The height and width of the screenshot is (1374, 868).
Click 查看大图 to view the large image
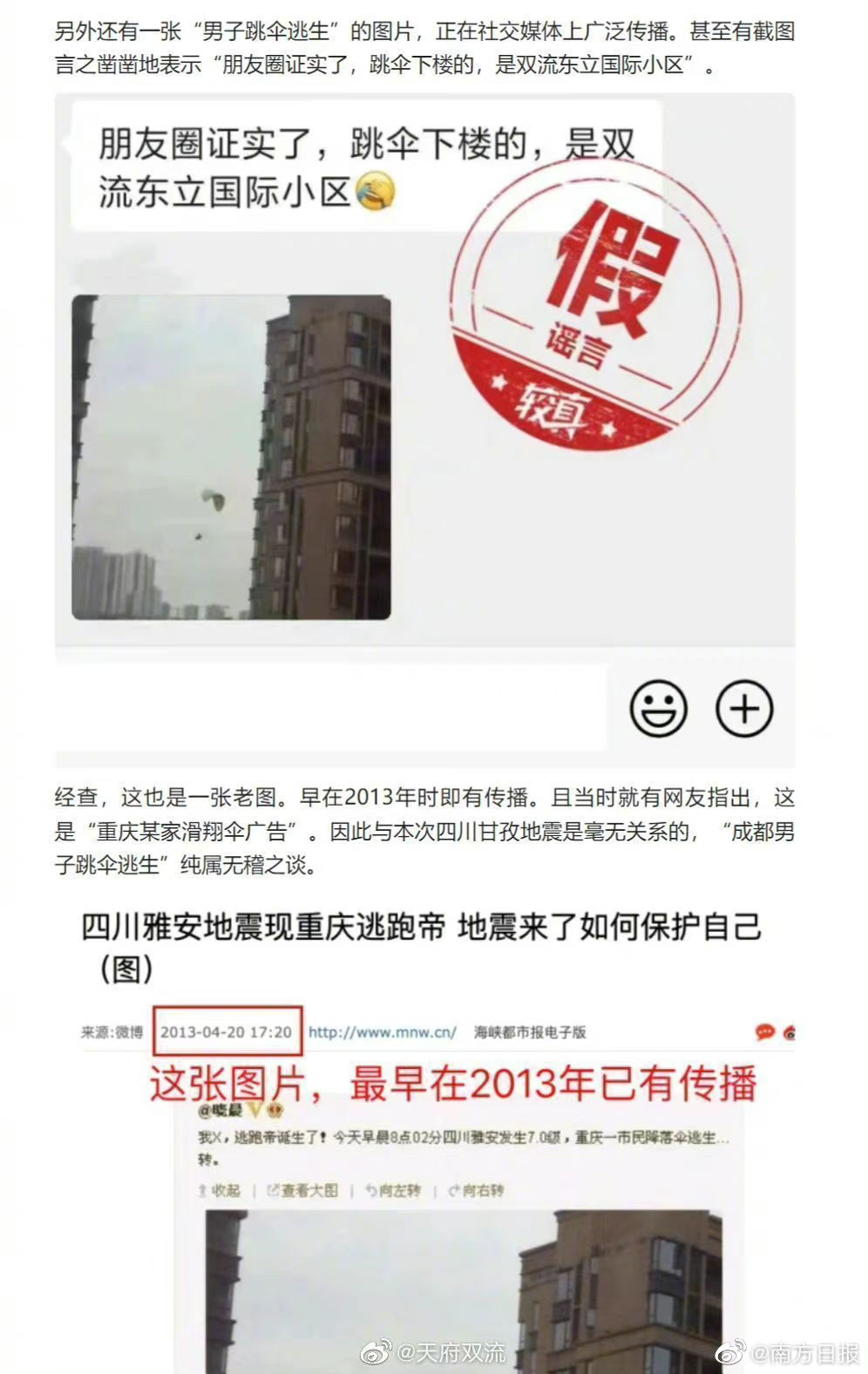coord(309,1188)
